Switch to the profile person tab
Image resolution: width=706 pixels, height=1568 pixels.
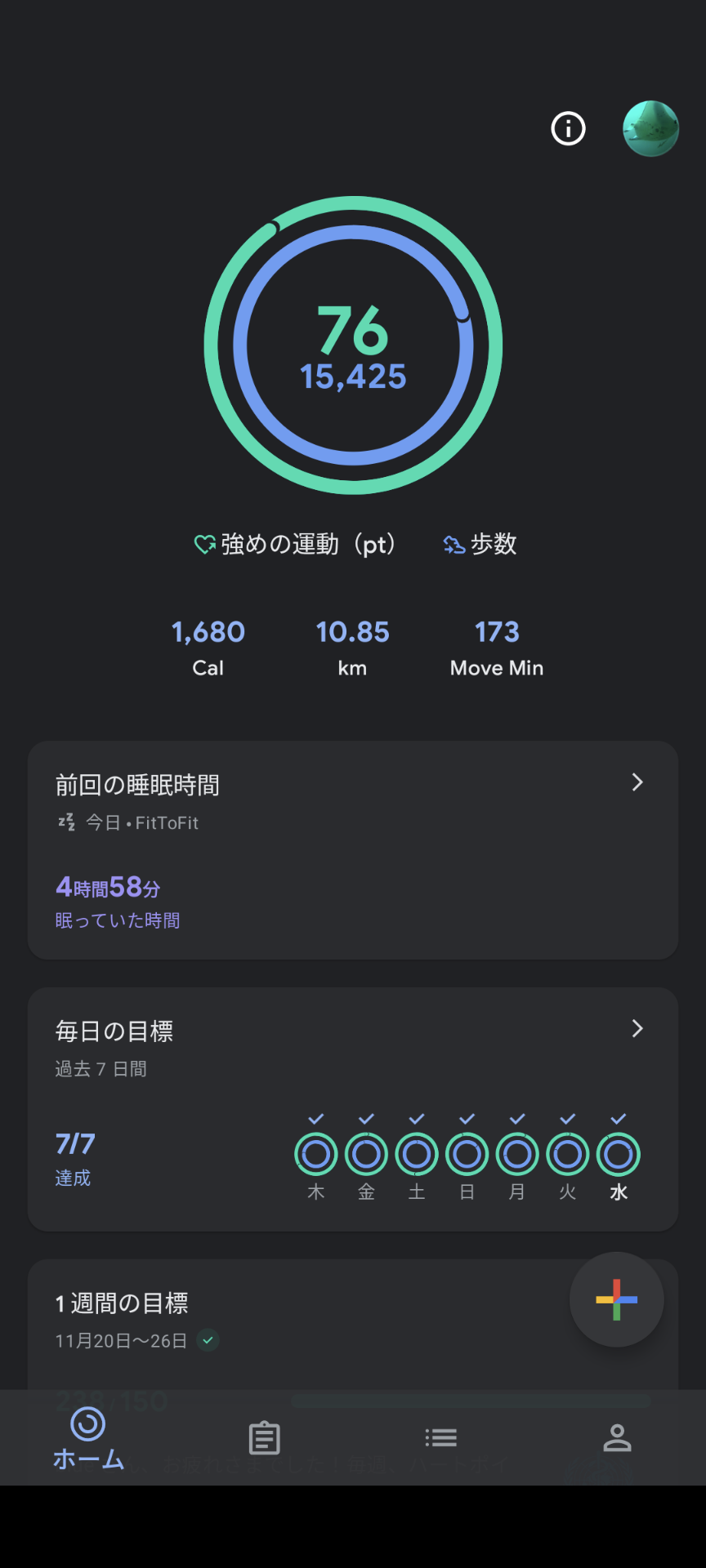pyautogui.click(x=617, y=1438)
